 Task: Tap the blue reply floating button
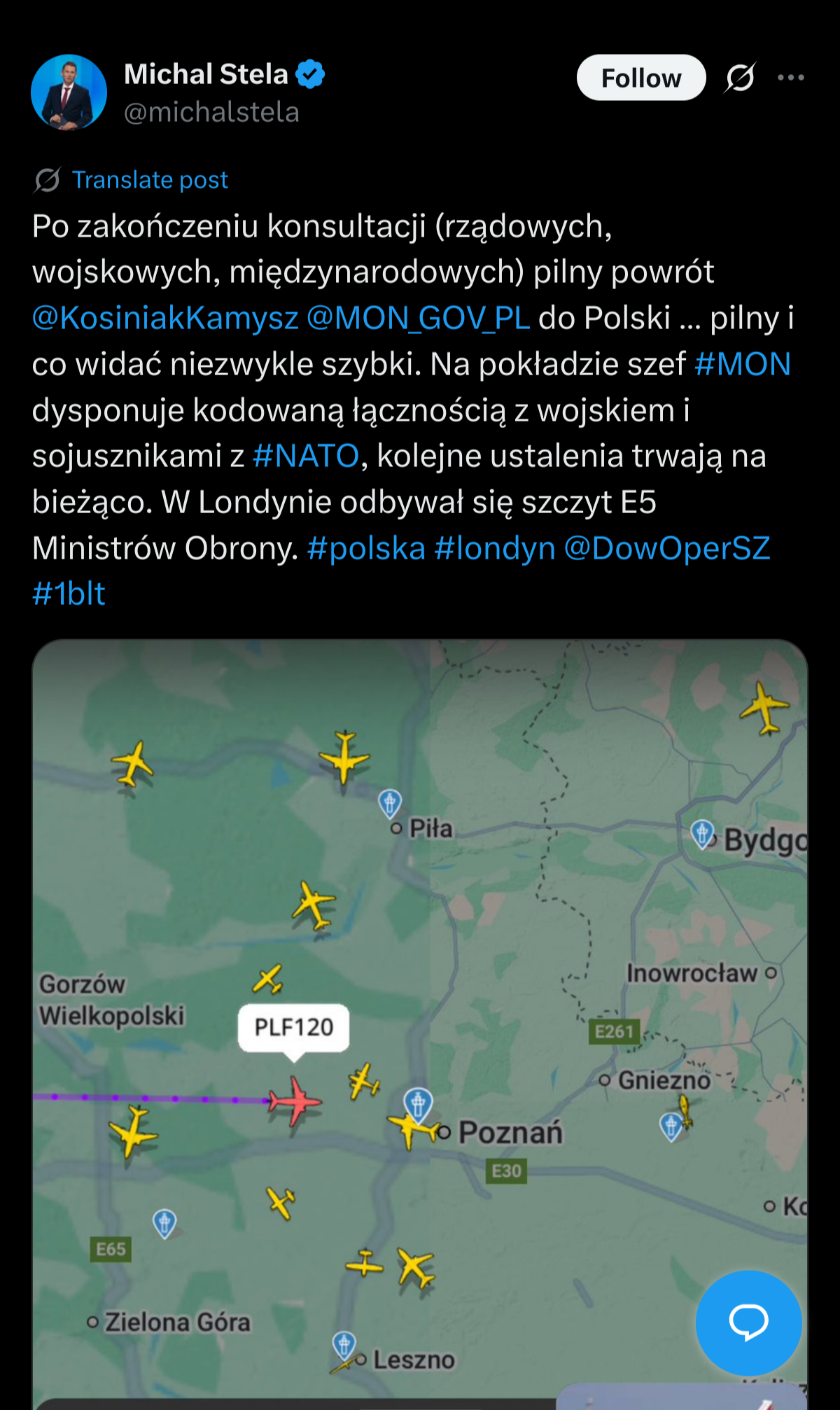click(748, 1322)
